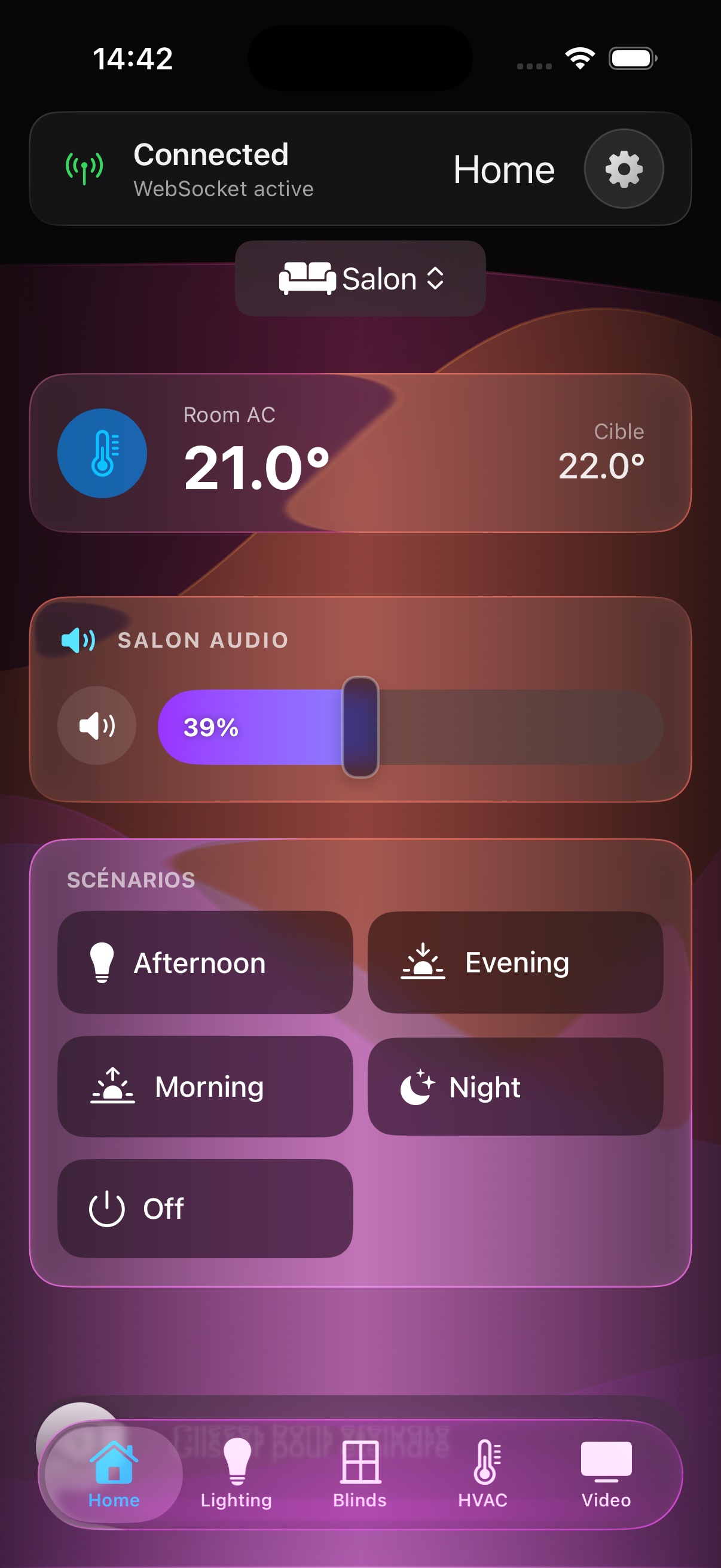Viewport: 721px width, 1568px height.
Task: Tap the couch icon in the Salon selector
Action: [308, 278]
